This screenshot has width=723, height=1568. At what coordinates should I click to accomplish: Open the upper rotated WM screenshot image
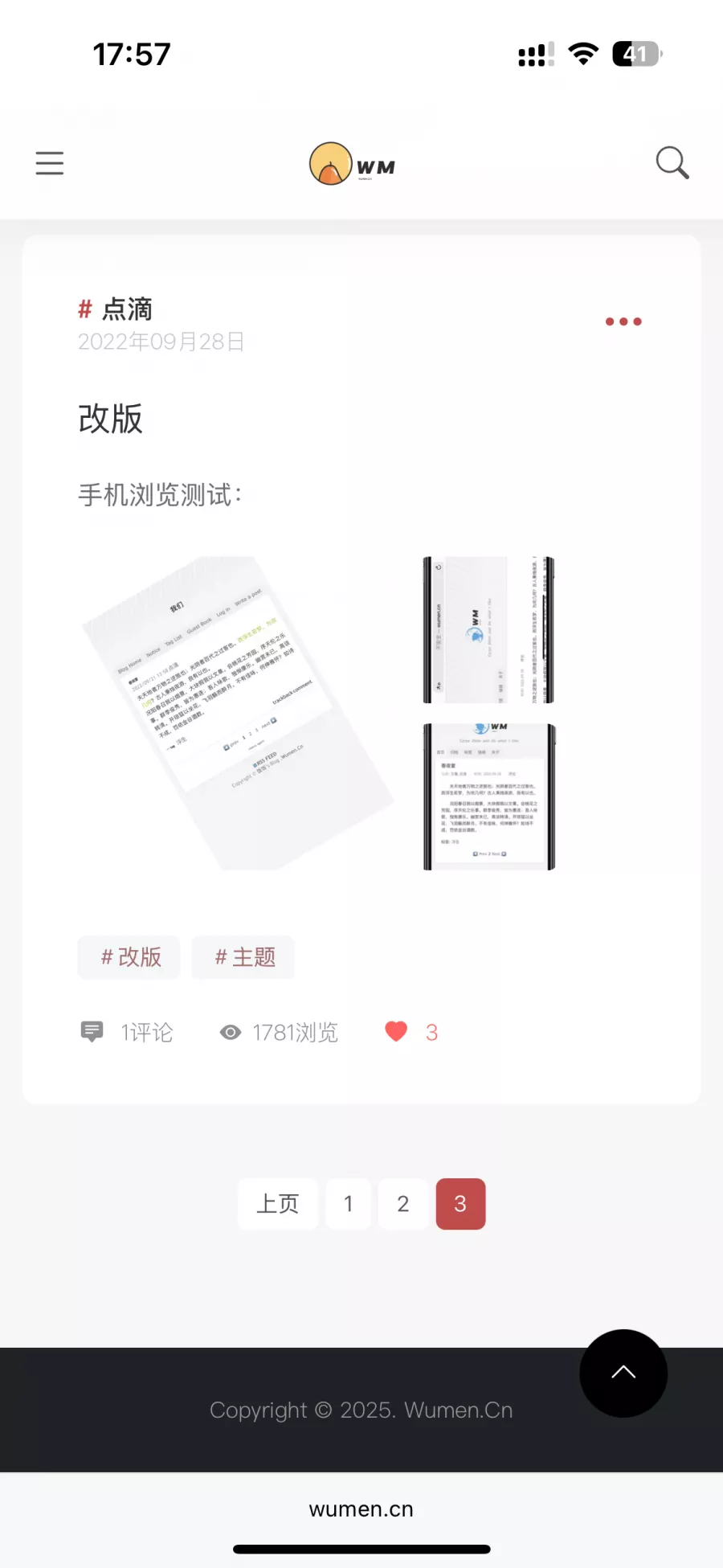(x=488, y=630)
